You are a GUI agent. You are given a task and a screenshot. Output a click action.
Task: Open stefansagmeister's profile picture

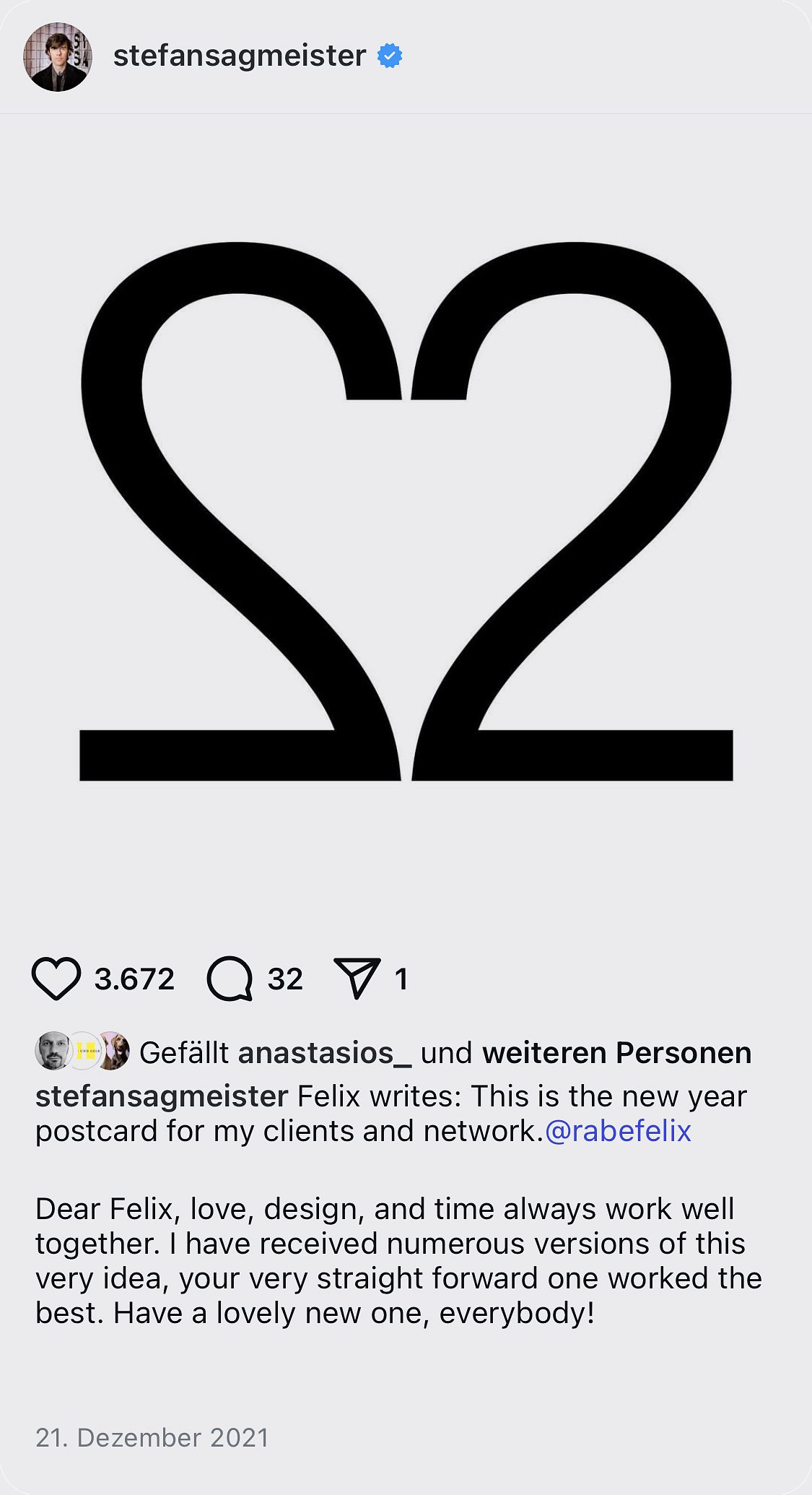pos(58,57)
